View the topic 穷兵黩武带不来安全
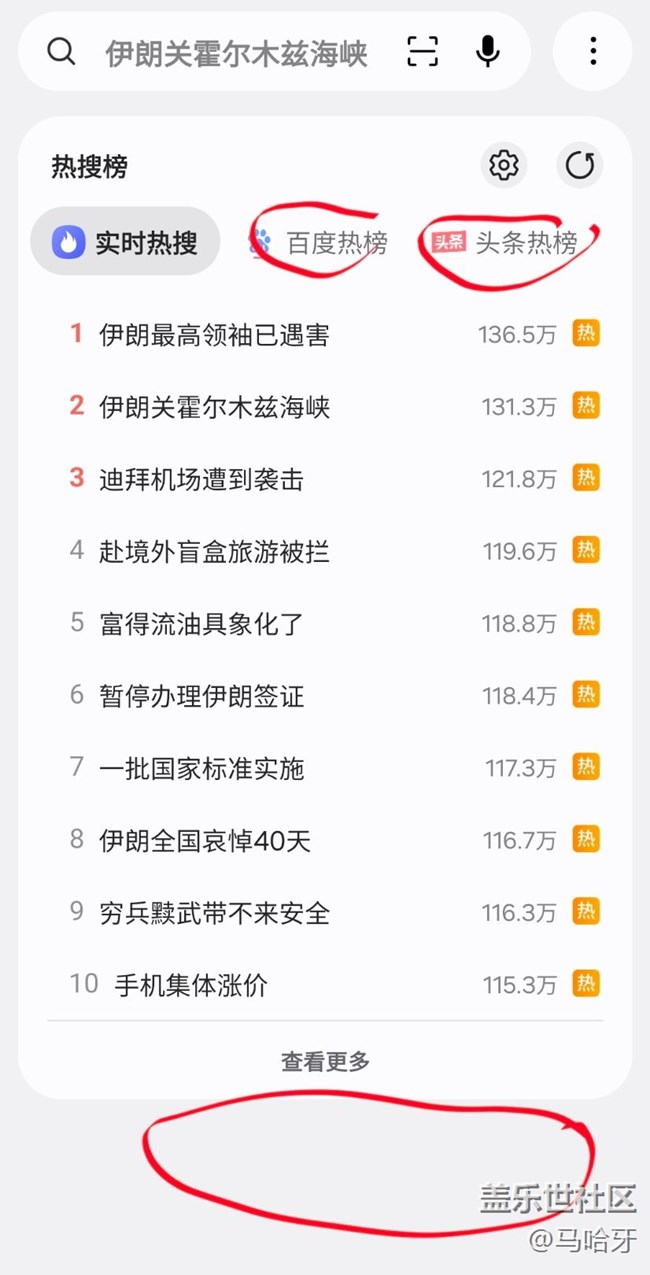The width and height of the screenshot is (650, 1275). point(214,913)
